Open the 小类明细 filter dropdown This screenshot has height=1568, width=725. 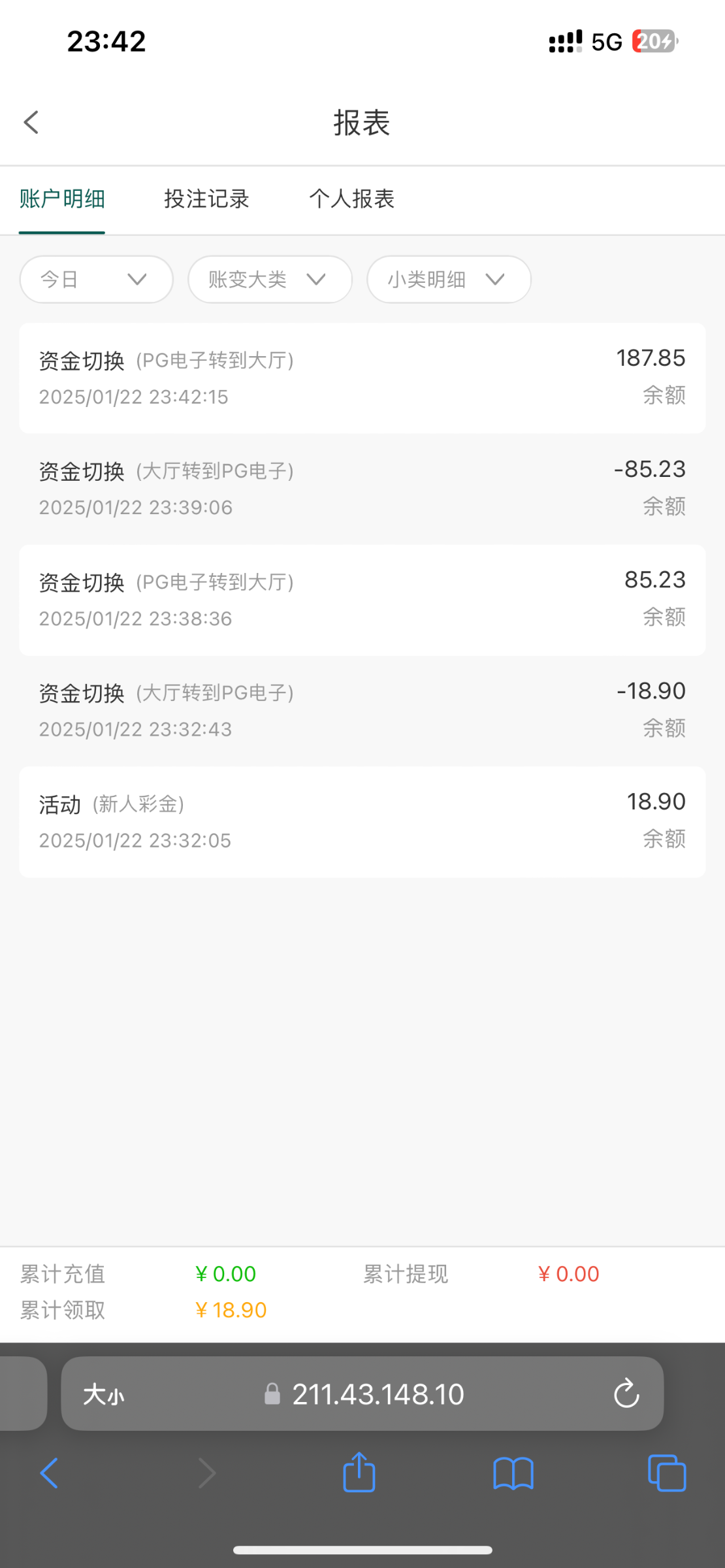click(x=449, y=280)
